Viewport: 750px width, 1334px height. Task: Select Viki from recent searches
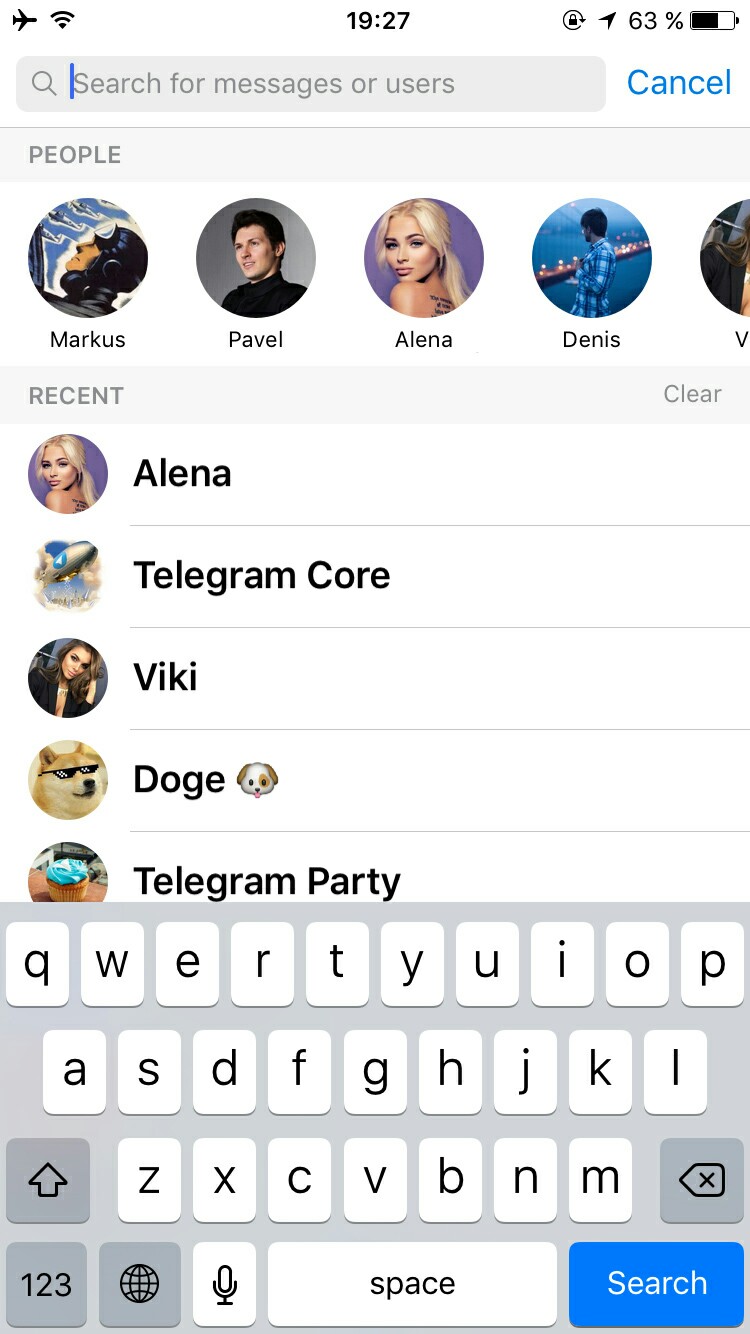click(x=165, y=677)
